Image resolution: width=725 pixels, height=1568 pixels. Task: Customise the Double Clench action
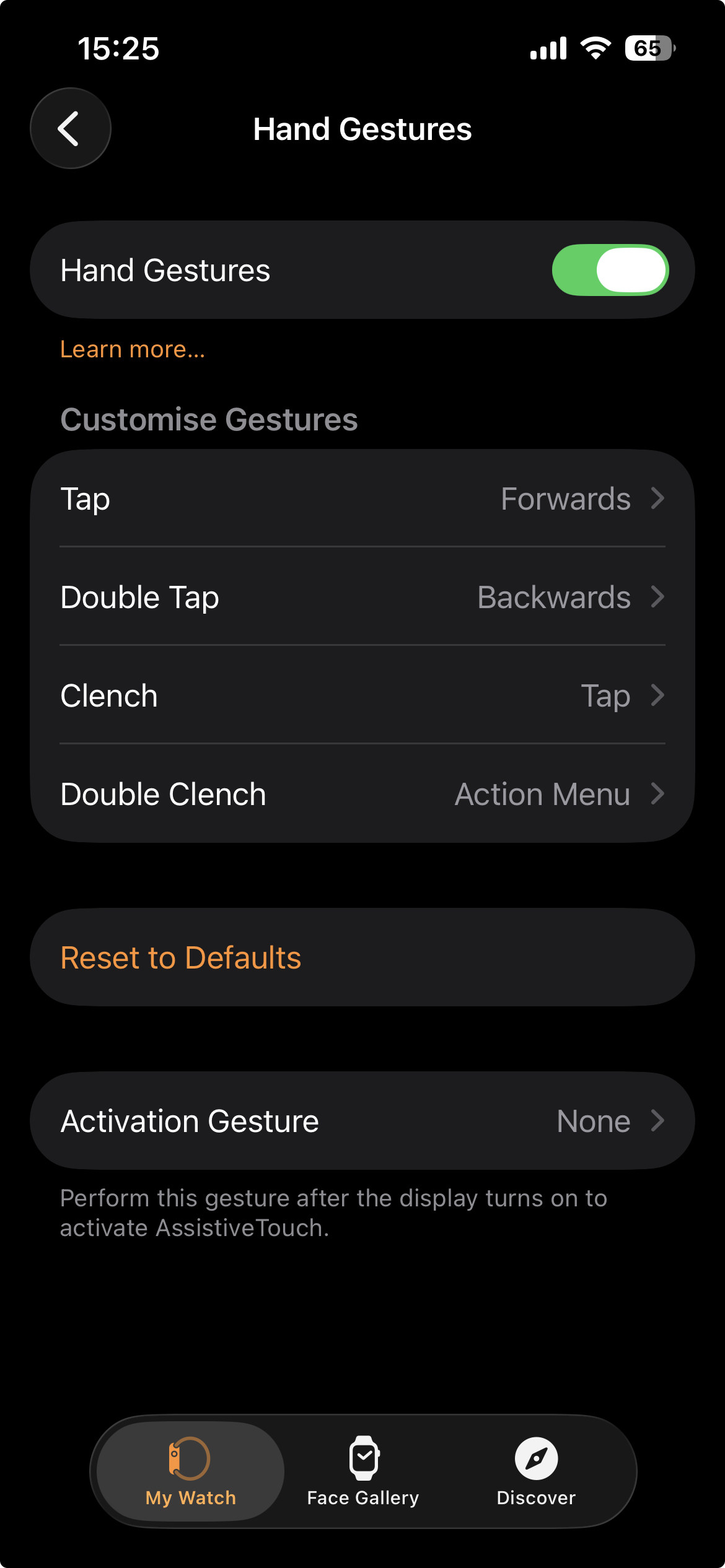tap(362, 794)
